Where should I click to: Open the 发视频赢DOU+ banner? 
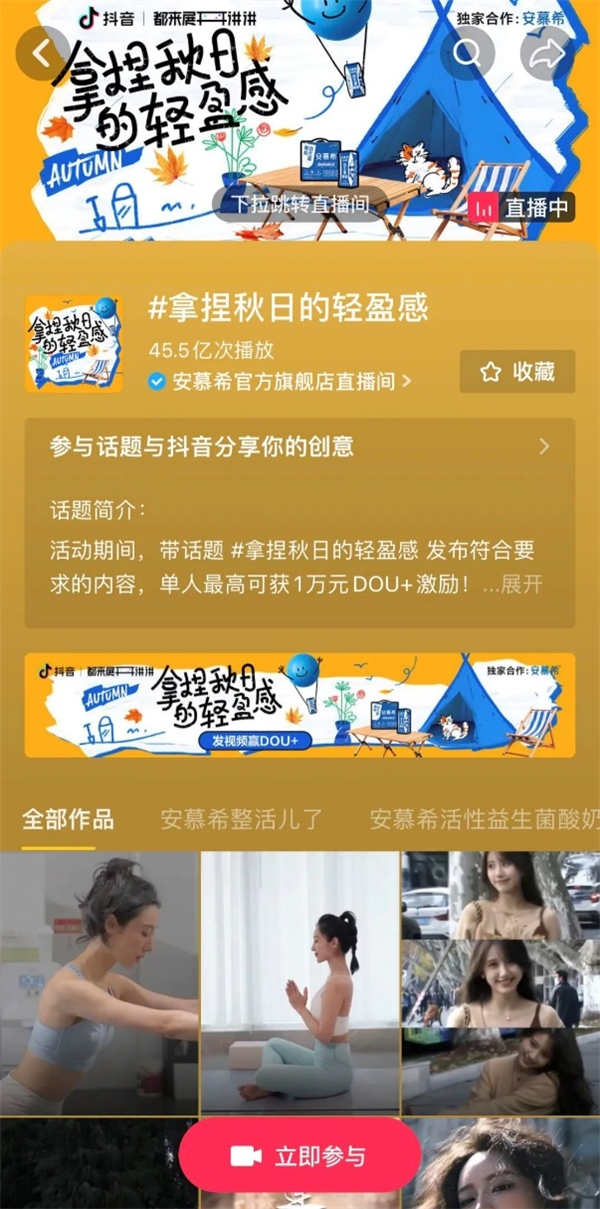300,705
